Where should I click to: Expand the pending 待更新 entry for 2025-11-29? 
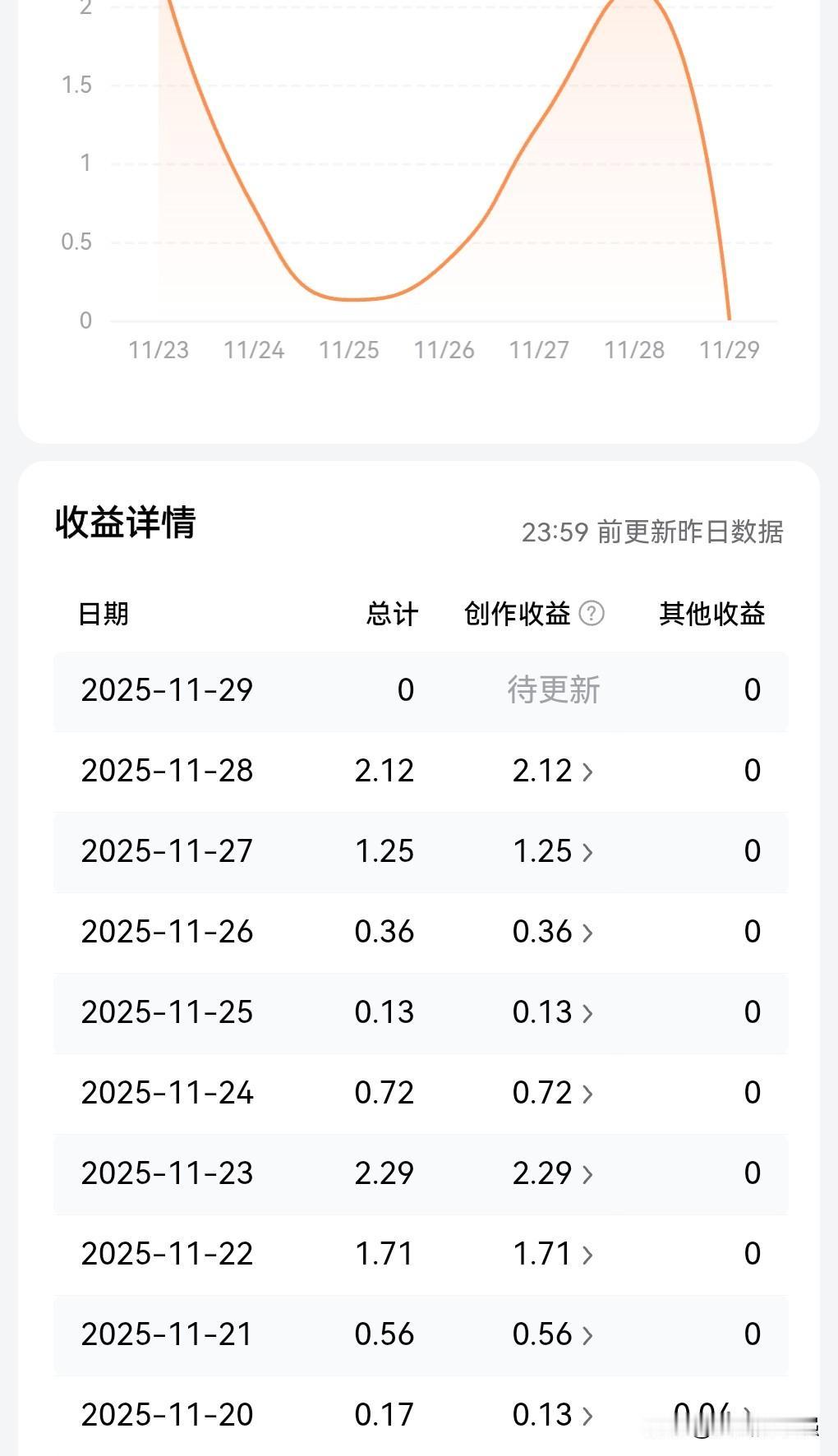click(554, 691)
